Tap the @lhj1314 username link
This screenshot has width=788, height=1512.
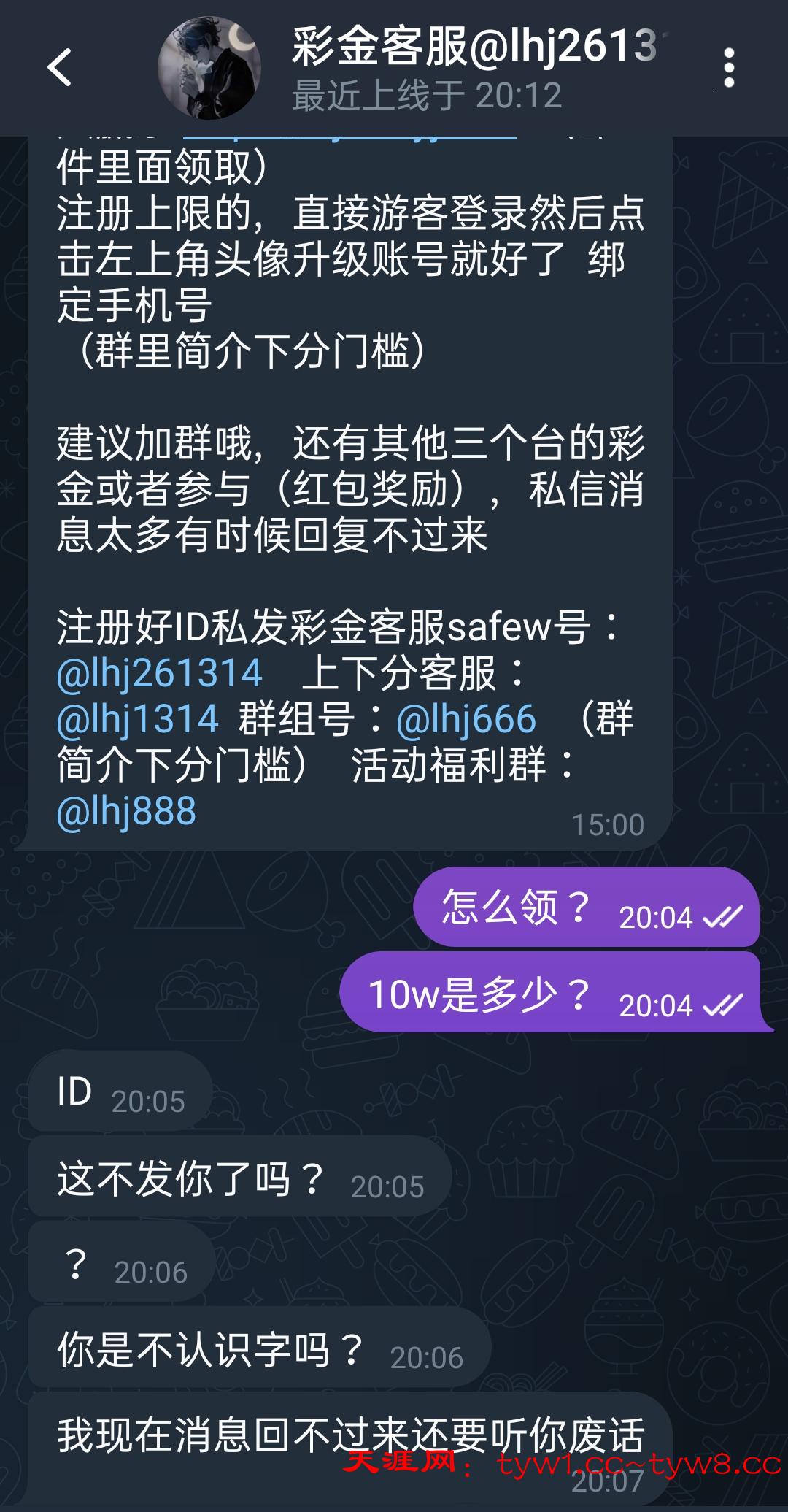(138, 719)
